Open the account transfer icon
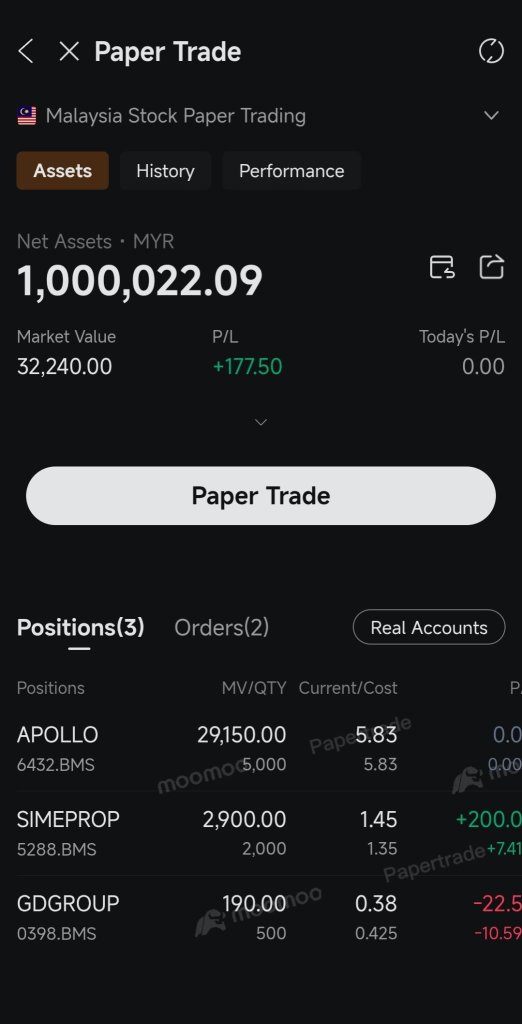This screenshot has height=1024, width=522. point(442,266)
